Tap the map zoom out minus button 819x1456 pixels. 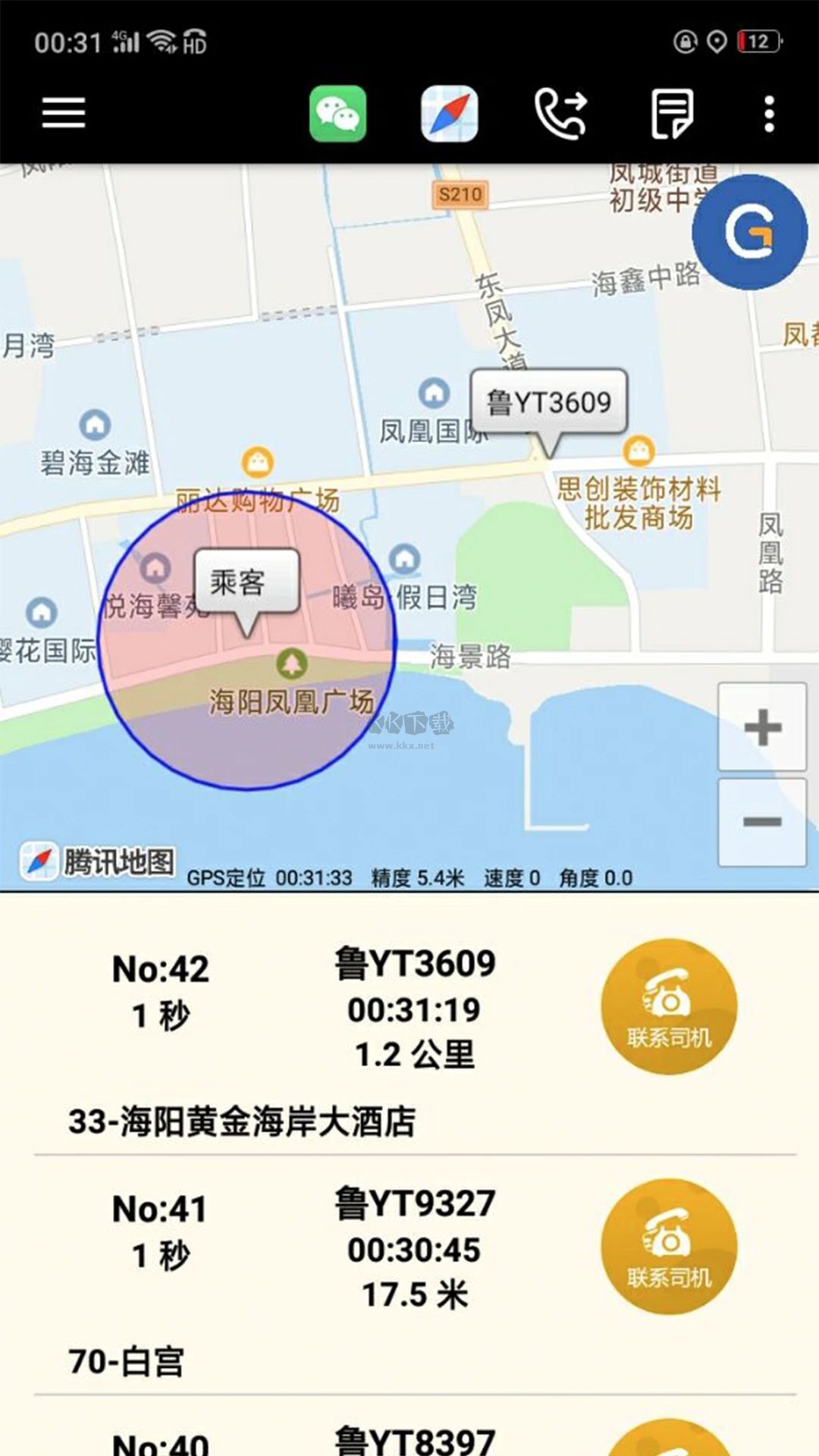[763, 819]
